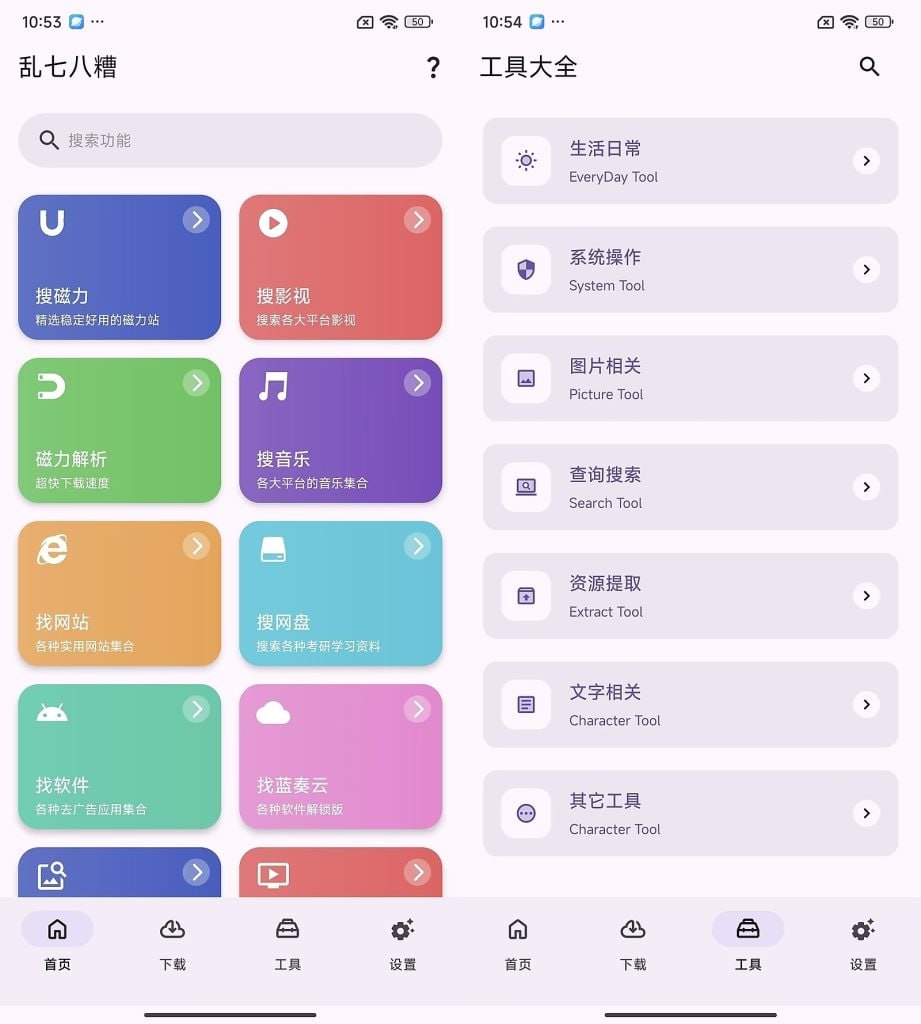Expand the 系统操作 System Tool section

(689, 269)
